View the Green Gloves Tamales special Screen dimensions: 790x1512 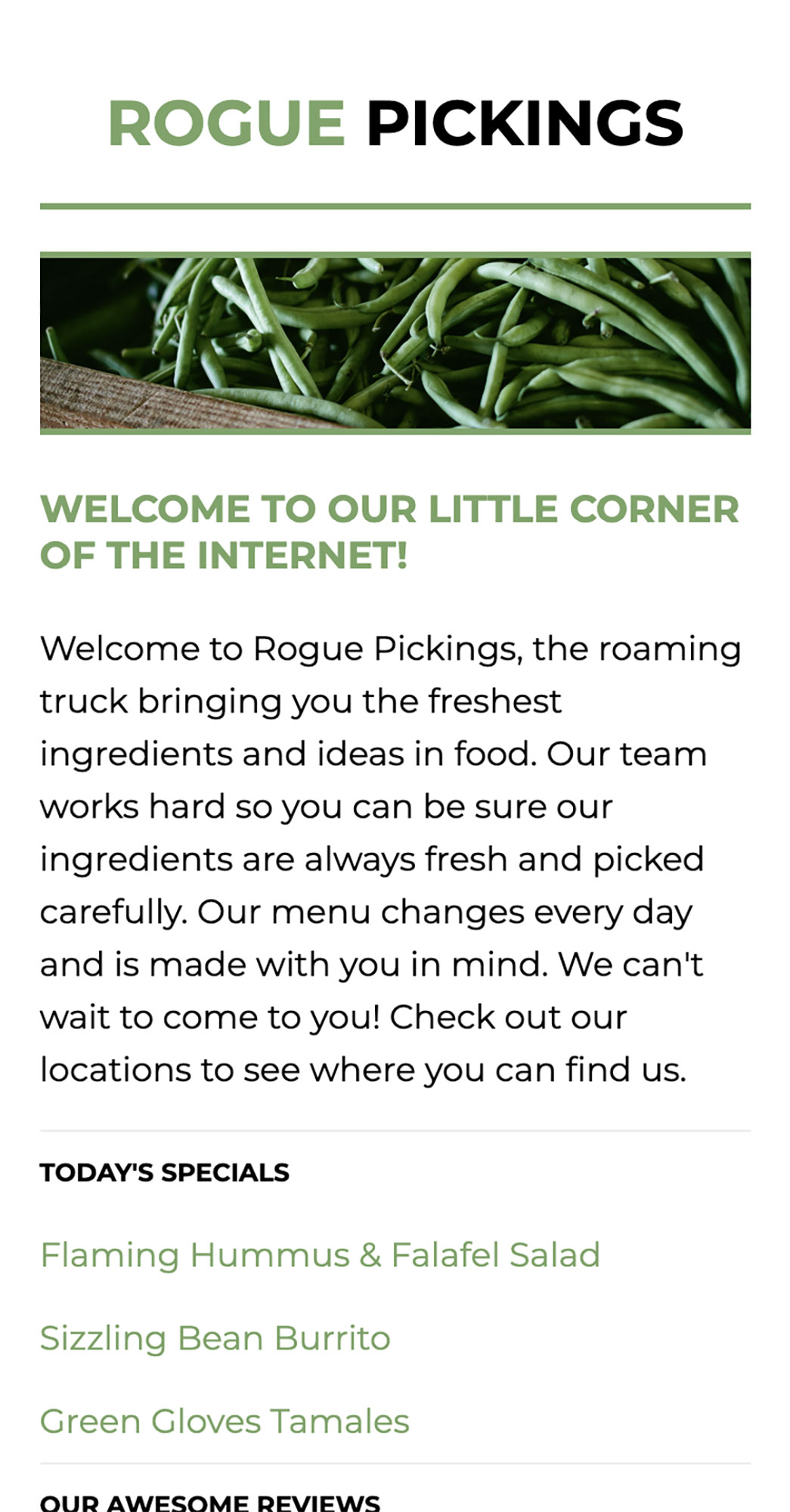(225, 1421)
